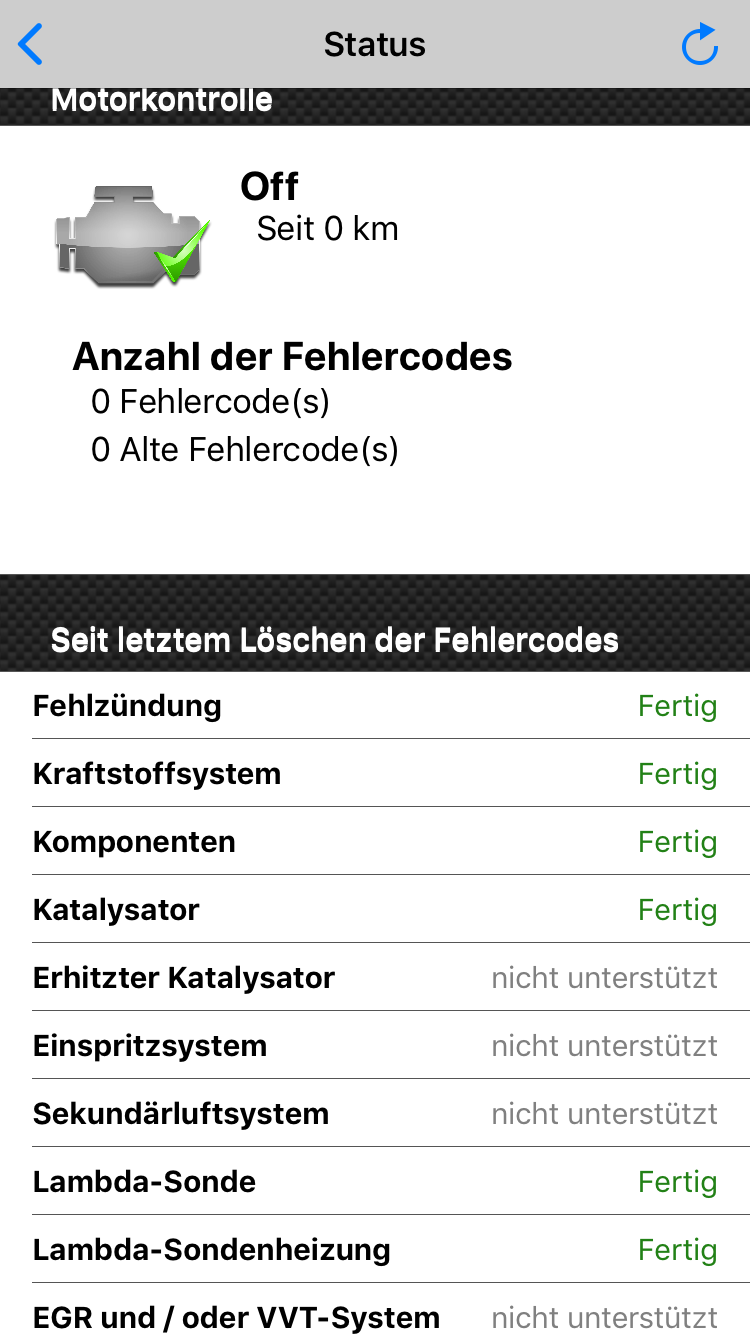Viewport: 750px width, 1334px height.
Task: Go back from the Status screen
Action: click(31, 45)
